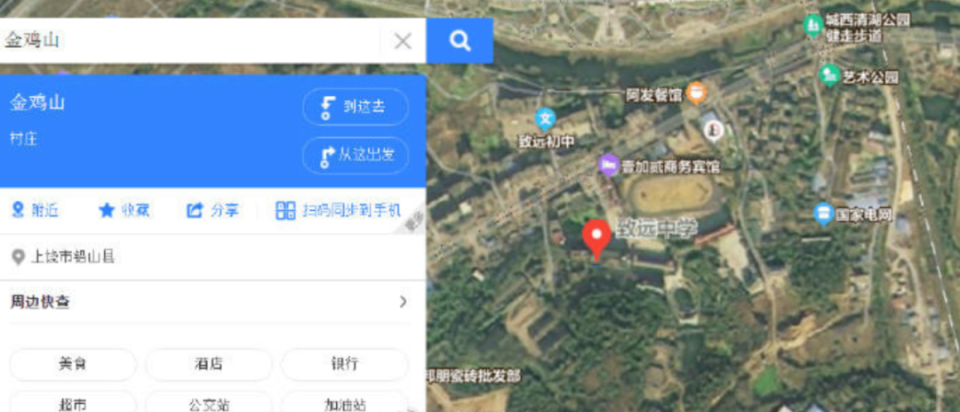Run the search with the magnifier button

point(460,40)
